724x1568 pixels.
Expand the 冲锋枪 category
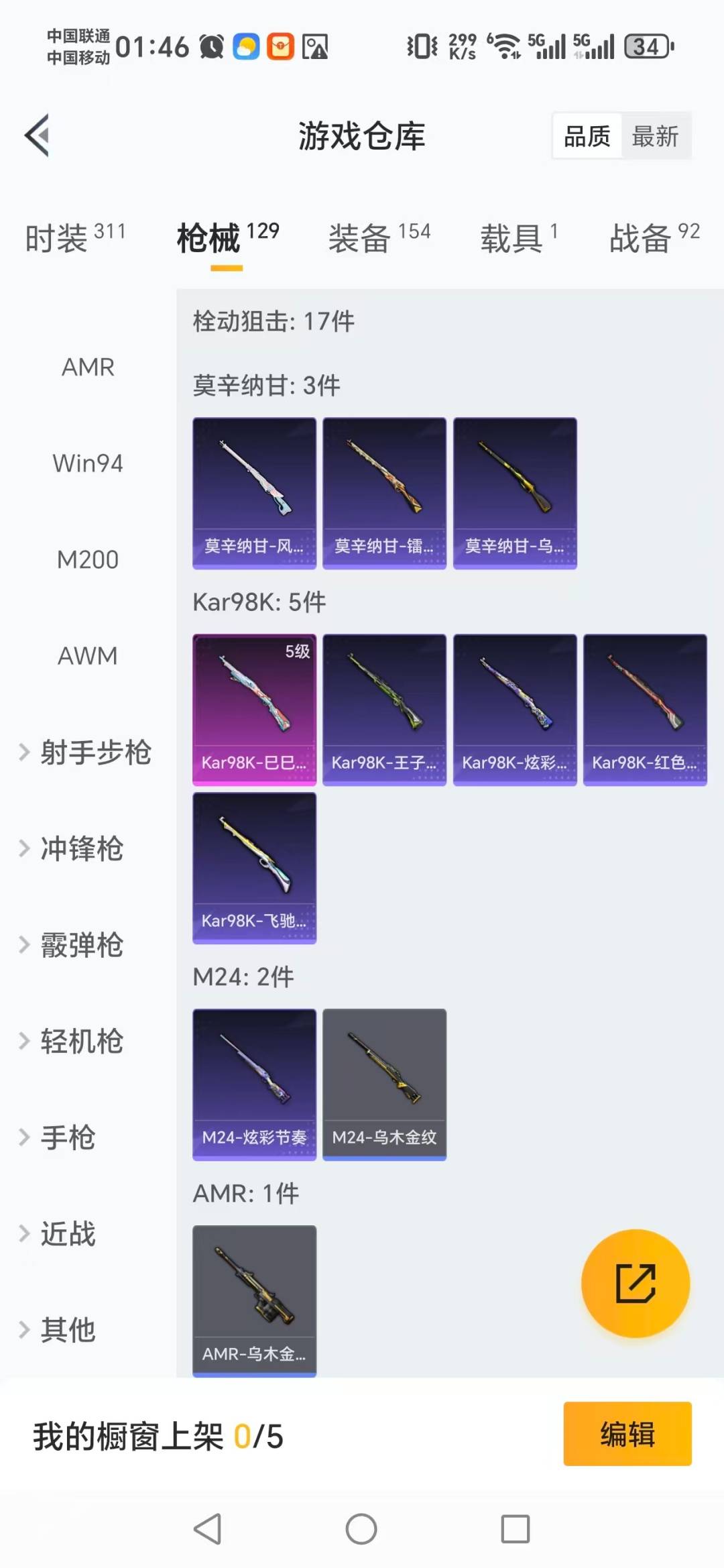tap(80, 849)
